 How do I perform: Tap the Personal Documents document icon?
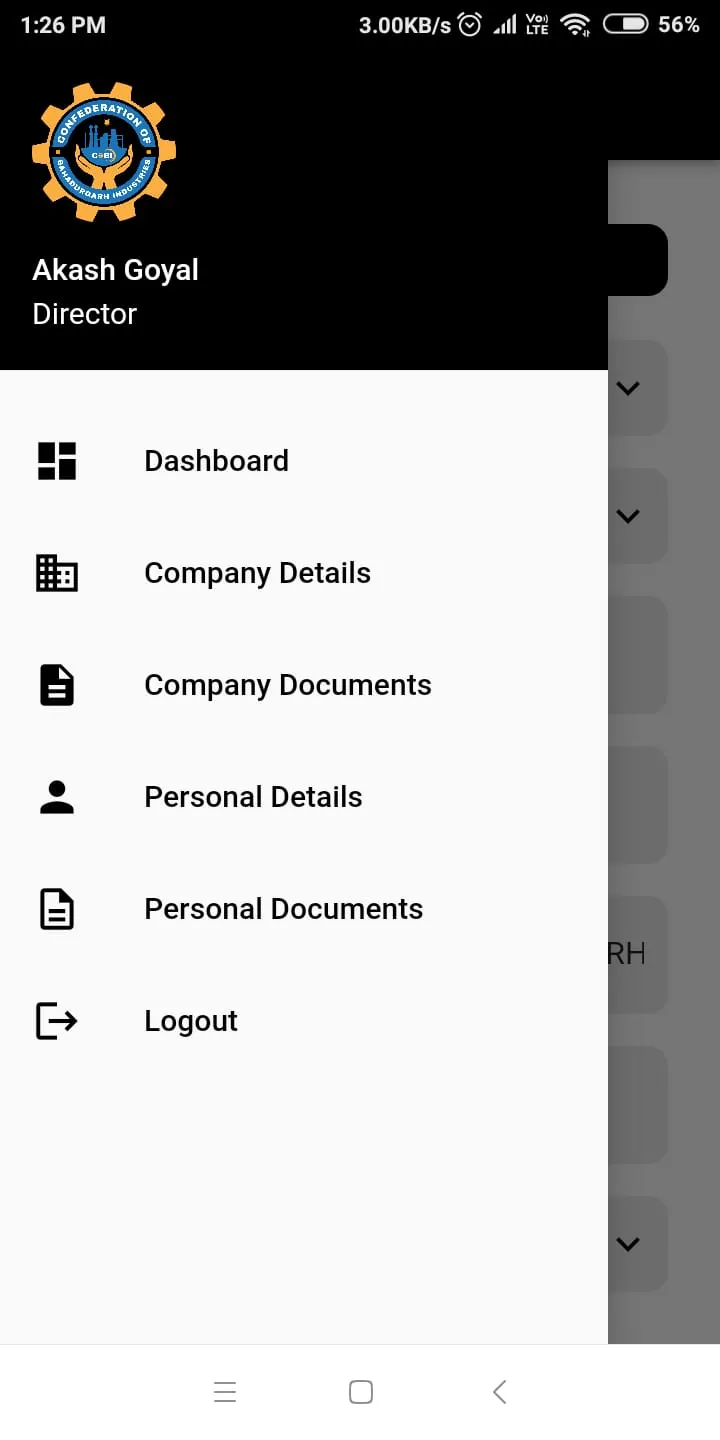coord(56,908)
